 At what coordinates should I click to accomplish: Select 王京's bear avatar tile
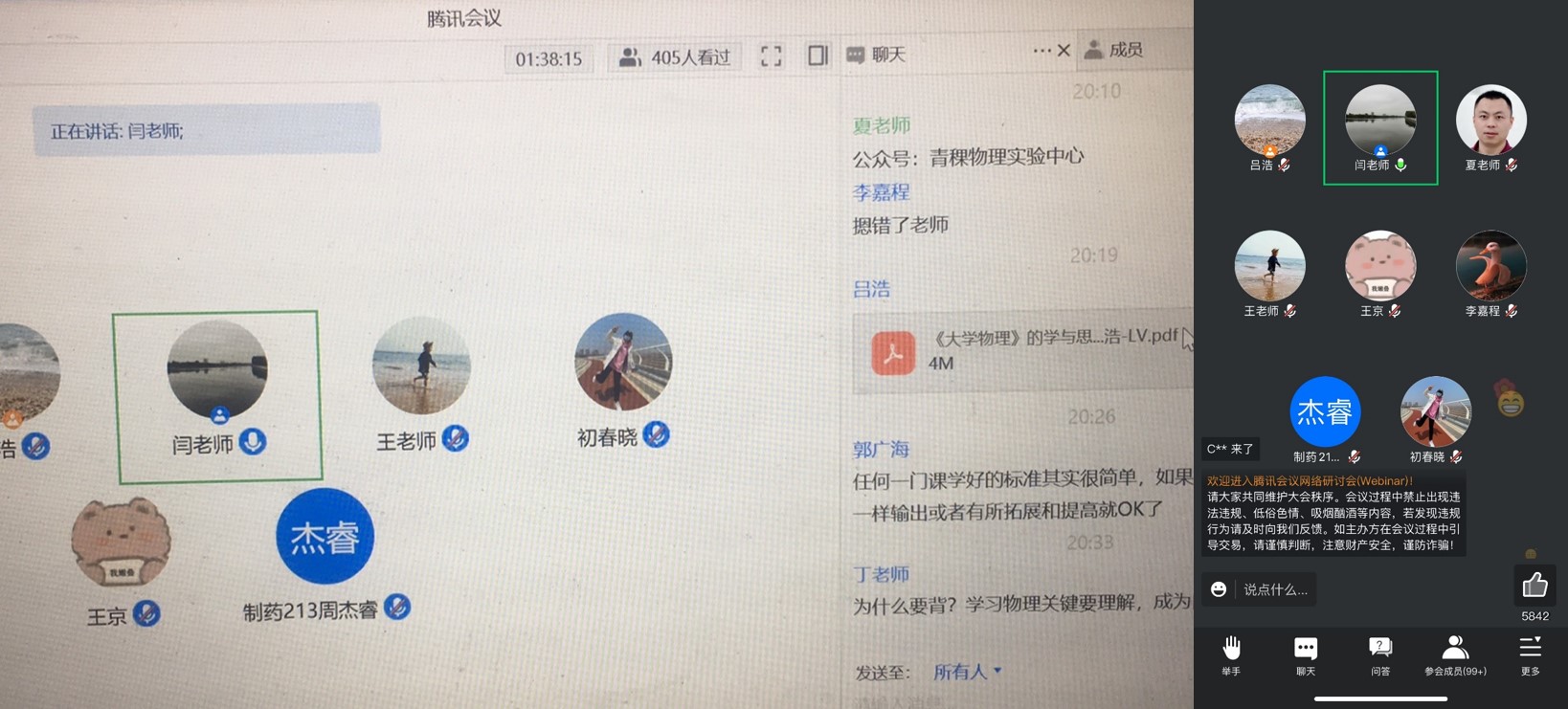1380,266
